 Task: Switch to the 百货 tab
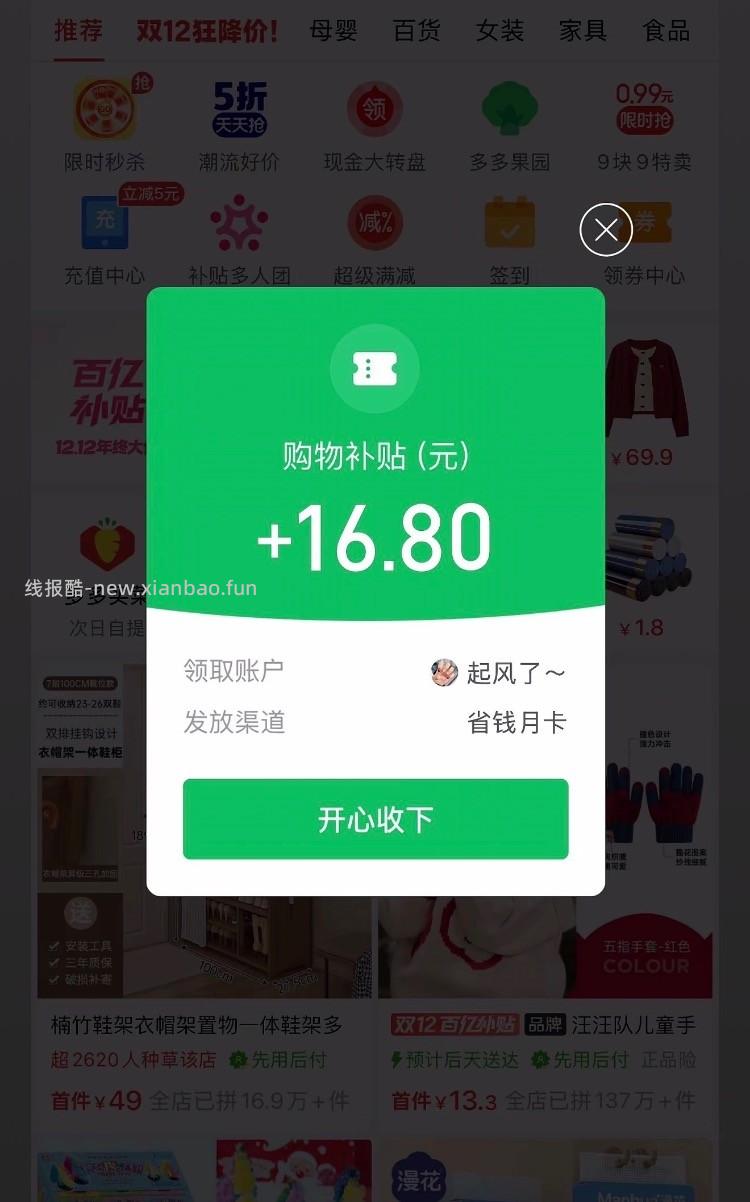point(416,31)
